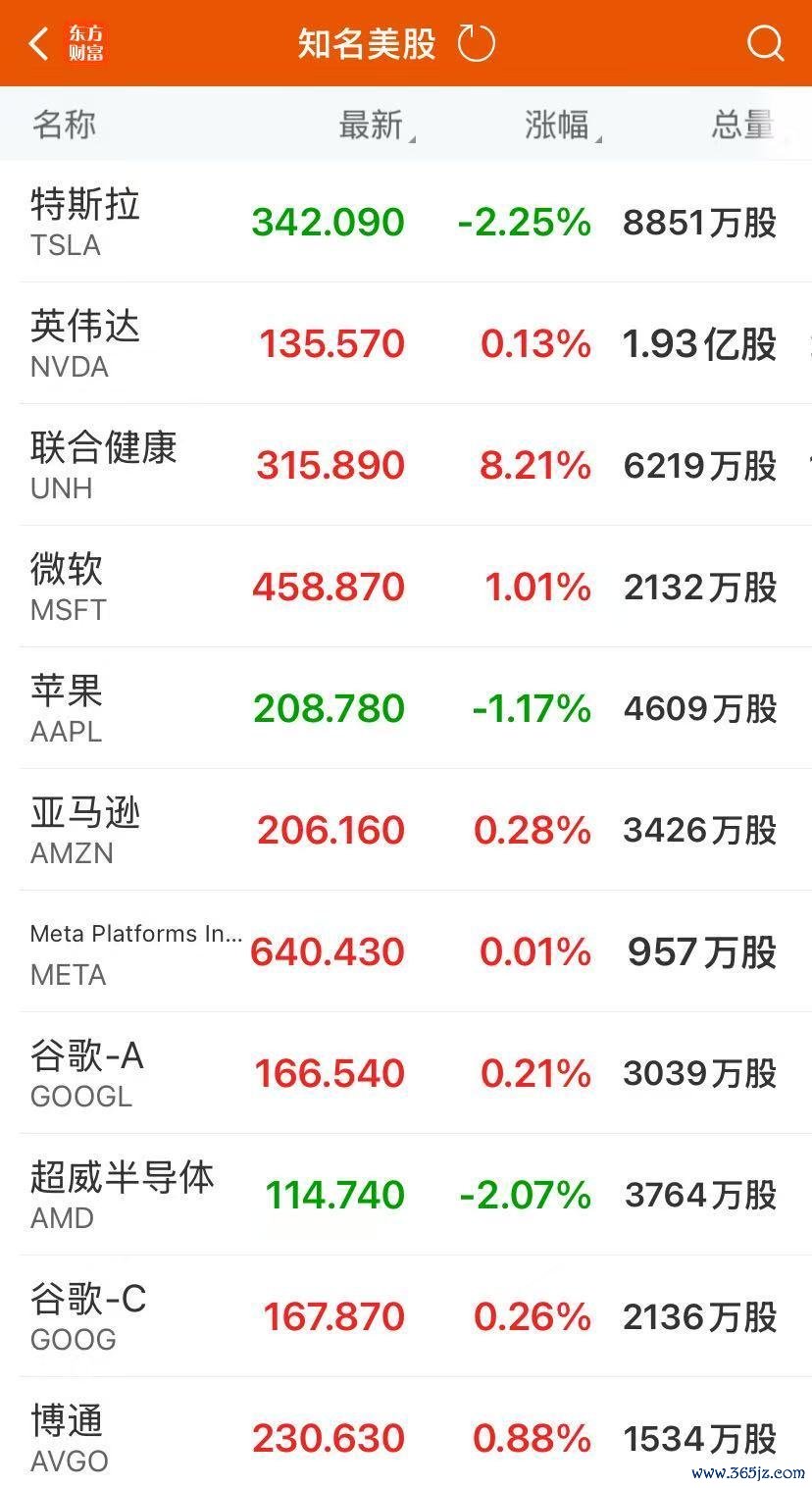Open 博通 AVGO stock details

tap(406, 1432)
